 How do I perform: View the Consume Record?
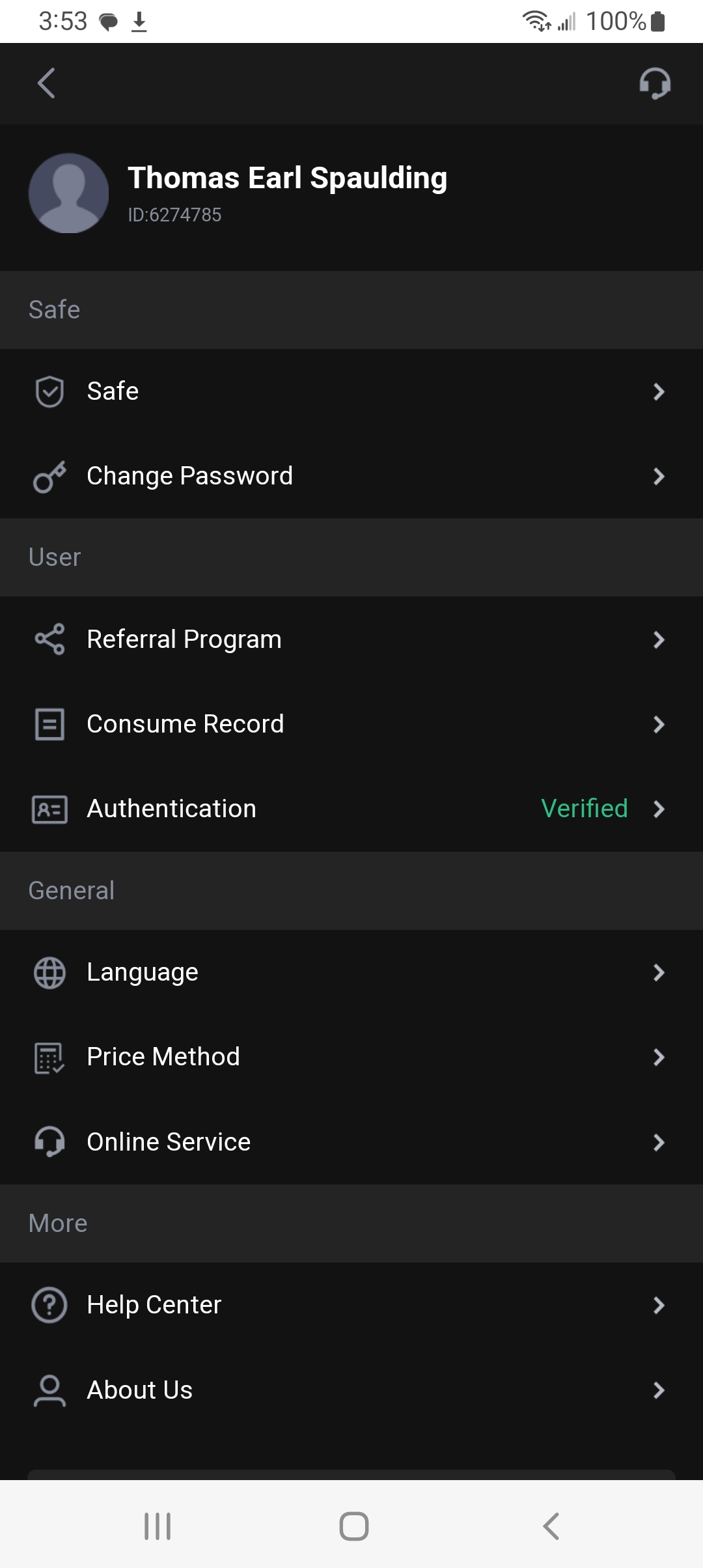coord(351,724)
